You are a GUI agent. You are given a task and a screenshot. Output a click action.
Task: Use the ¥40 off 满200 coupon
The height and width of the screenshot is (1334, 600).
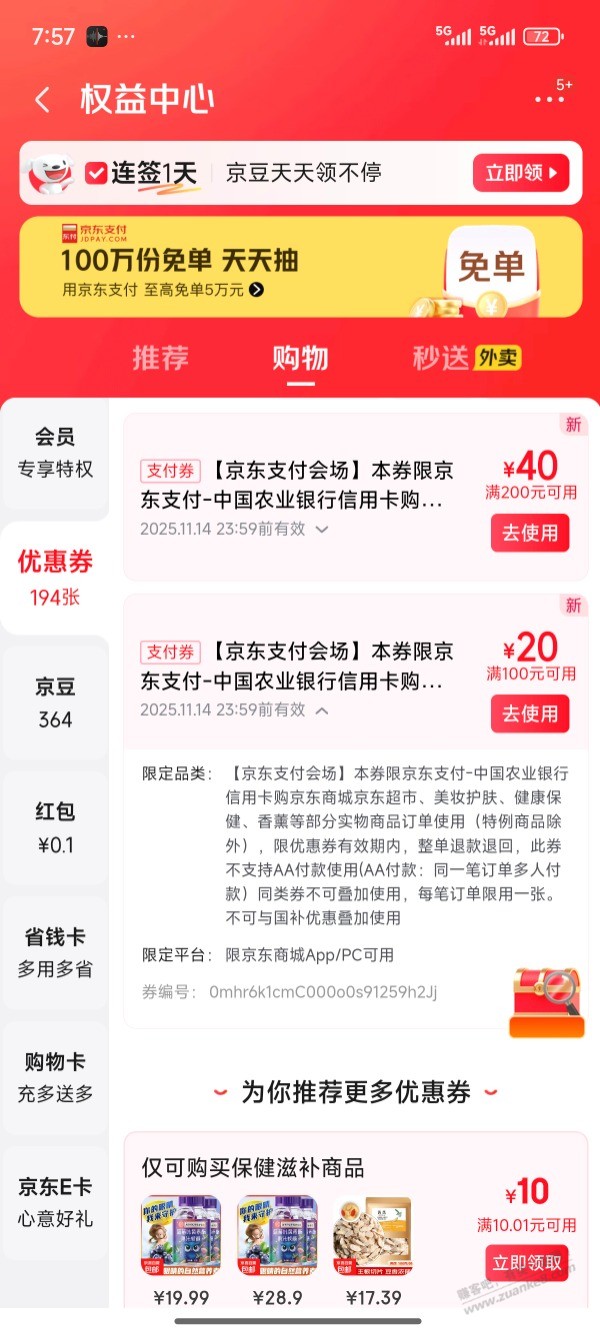click(x=529, y=533)
